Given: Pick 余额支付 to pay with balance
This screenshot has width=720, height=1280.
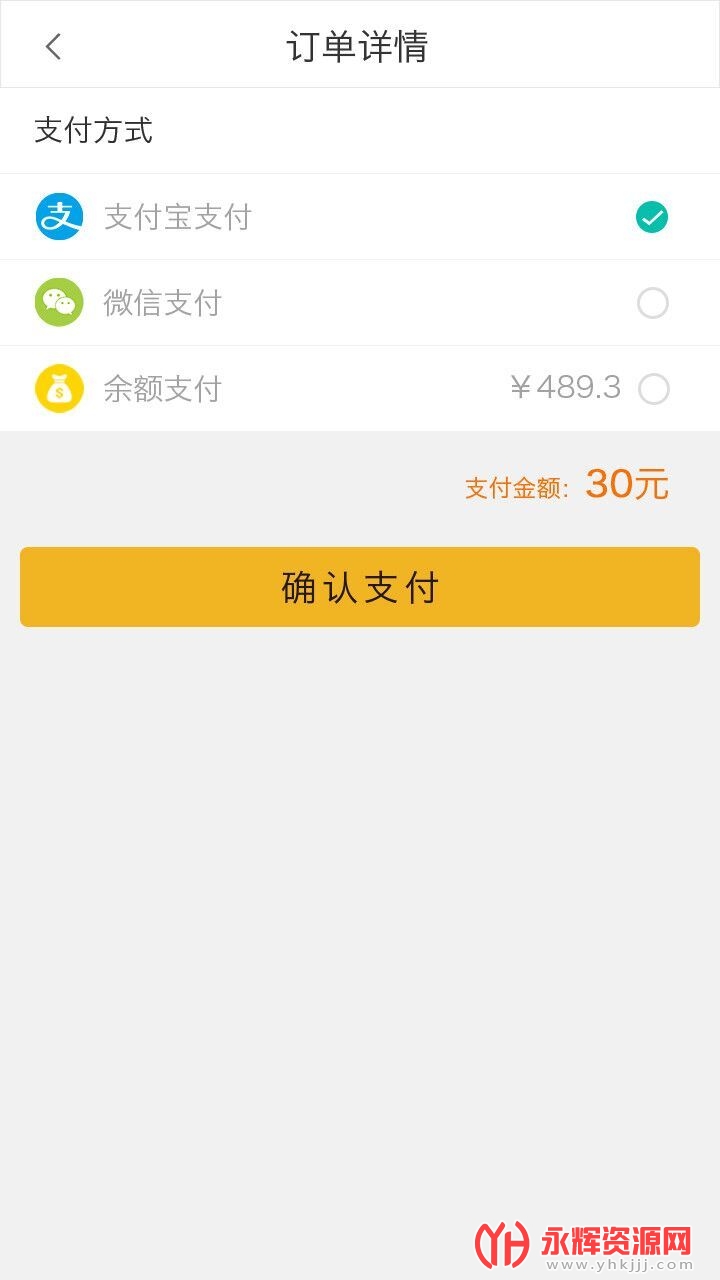Looking at the screenshot, I should tap(653, 389).
